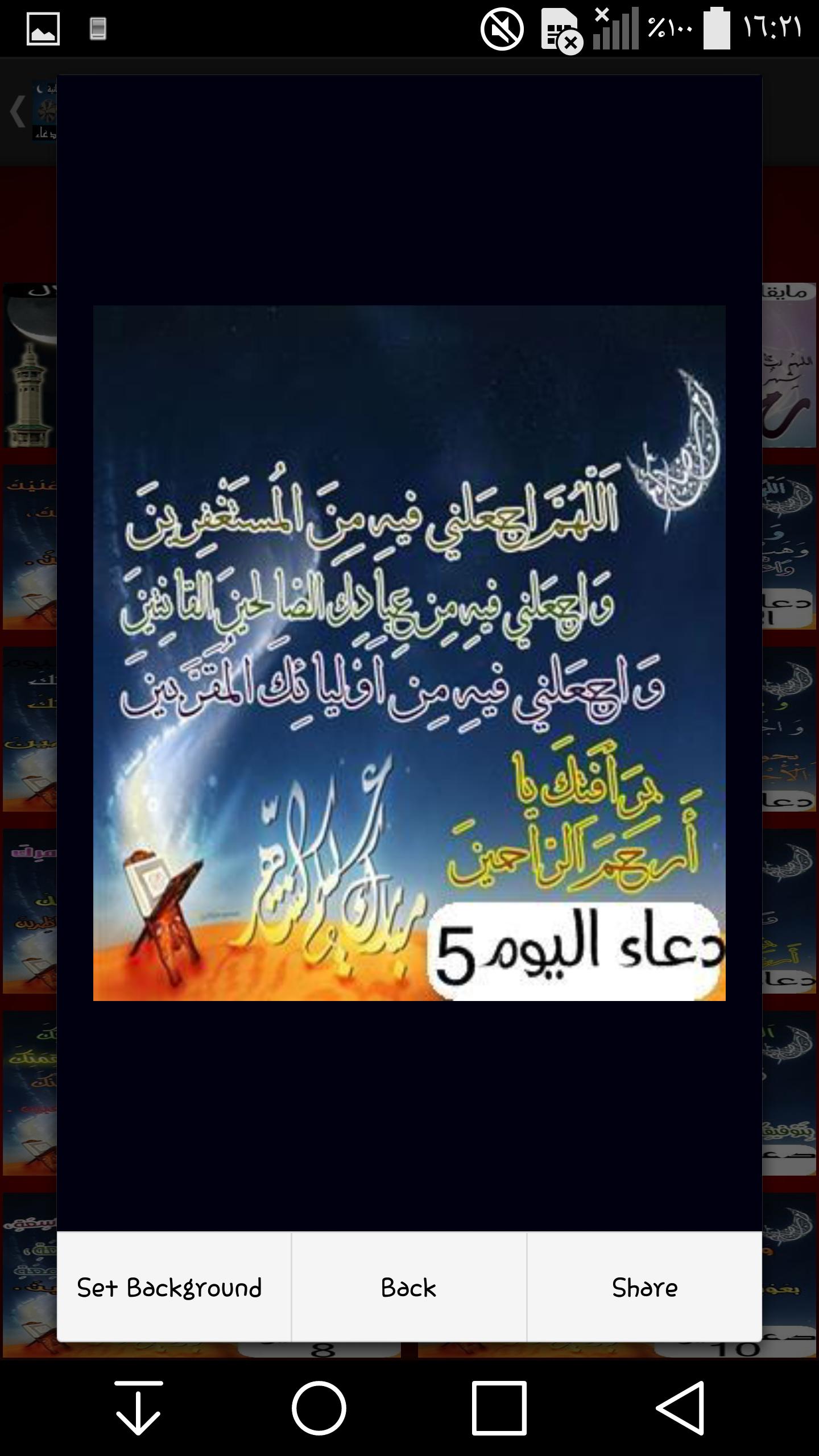Share this prayer image
Viewport: 819px width, 1456px height.
click(x=644, y=1287)
